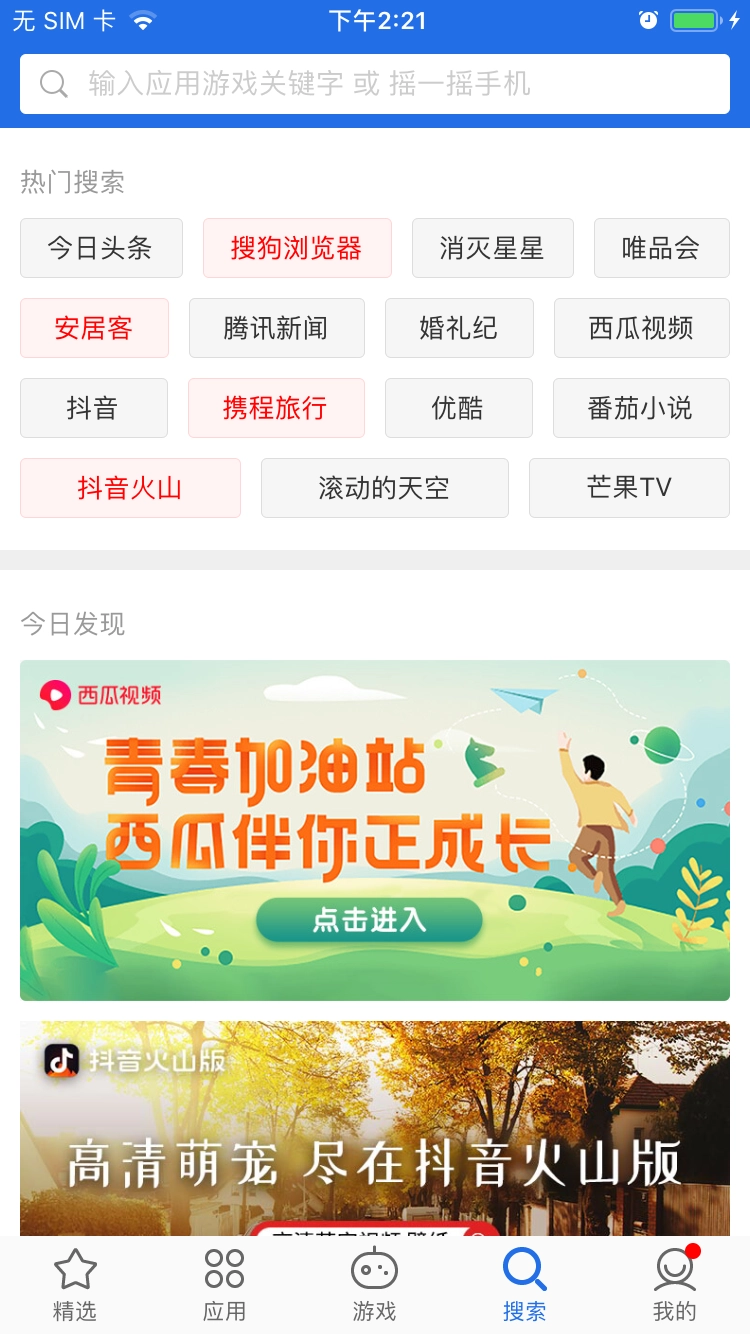Open the 西瓜视频 青春加油站 banner
The image size is (750, 1334).
pyautogui.click(x=375, y=830)
